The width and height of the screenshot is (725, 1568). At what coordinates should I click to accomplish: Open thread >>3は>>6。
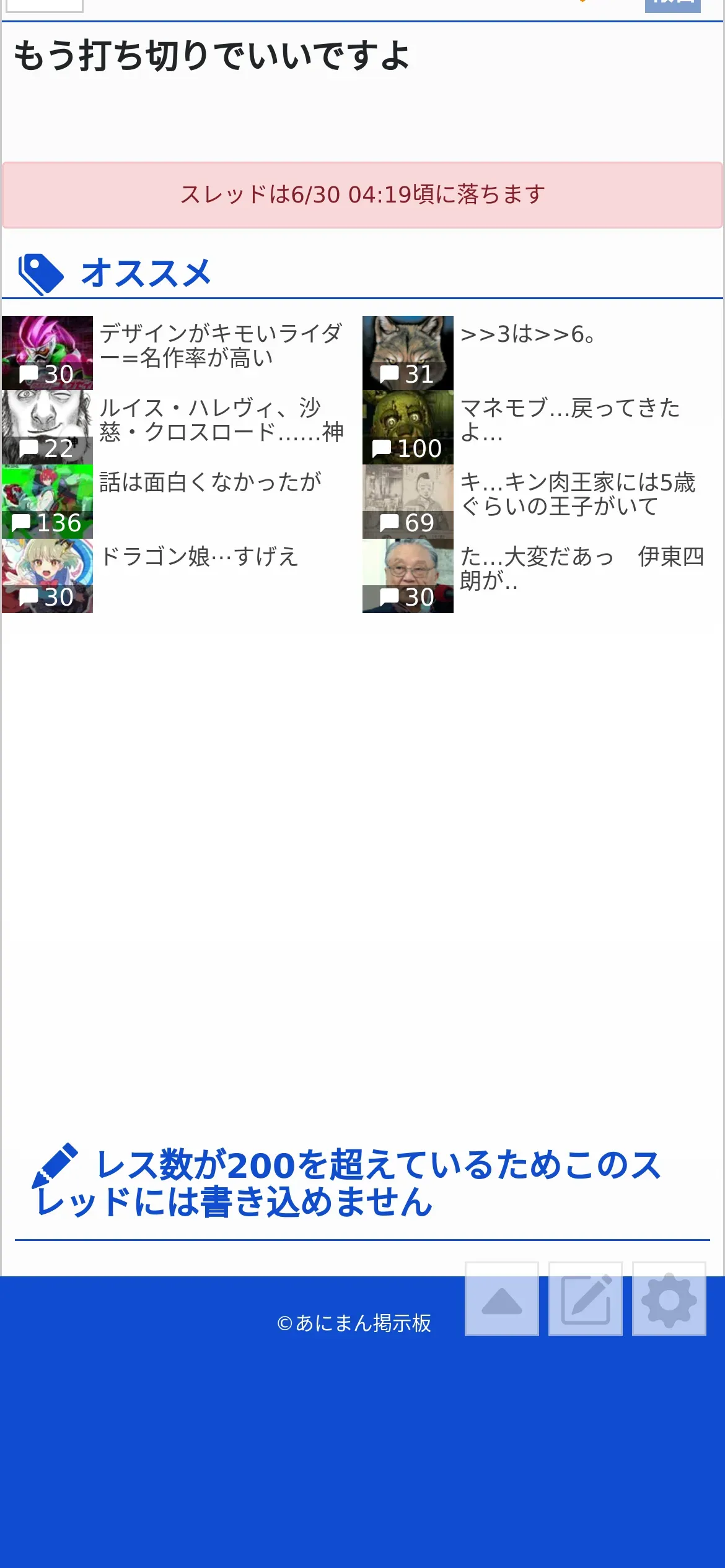(528, 335)
